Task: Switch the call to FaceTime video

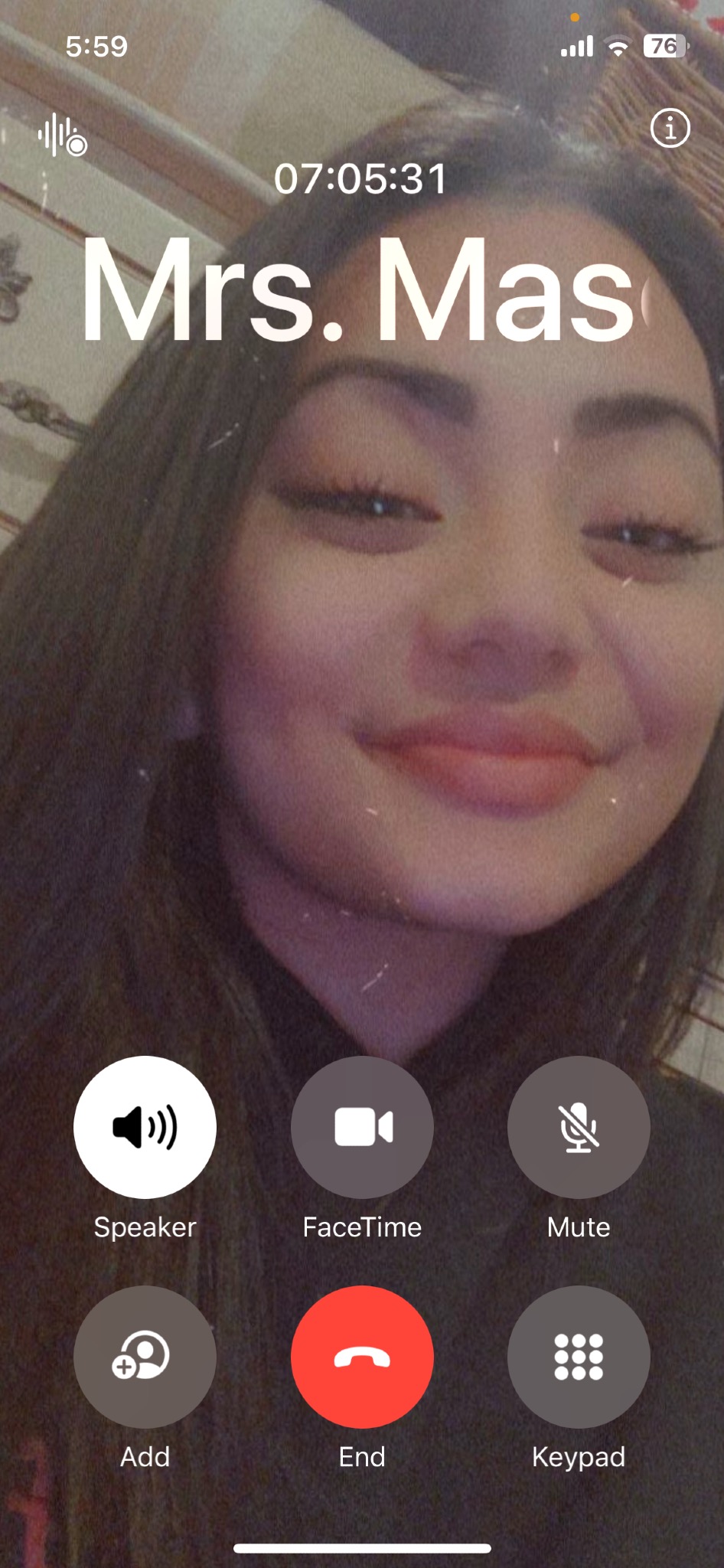Action: click(x=362, y=1127)
